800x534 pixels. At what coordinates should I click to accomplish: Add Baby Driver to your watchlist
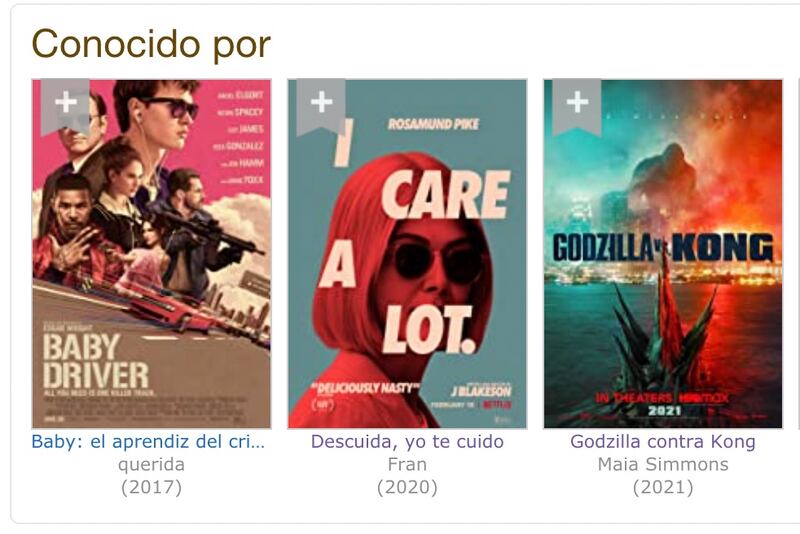point(65,103)
